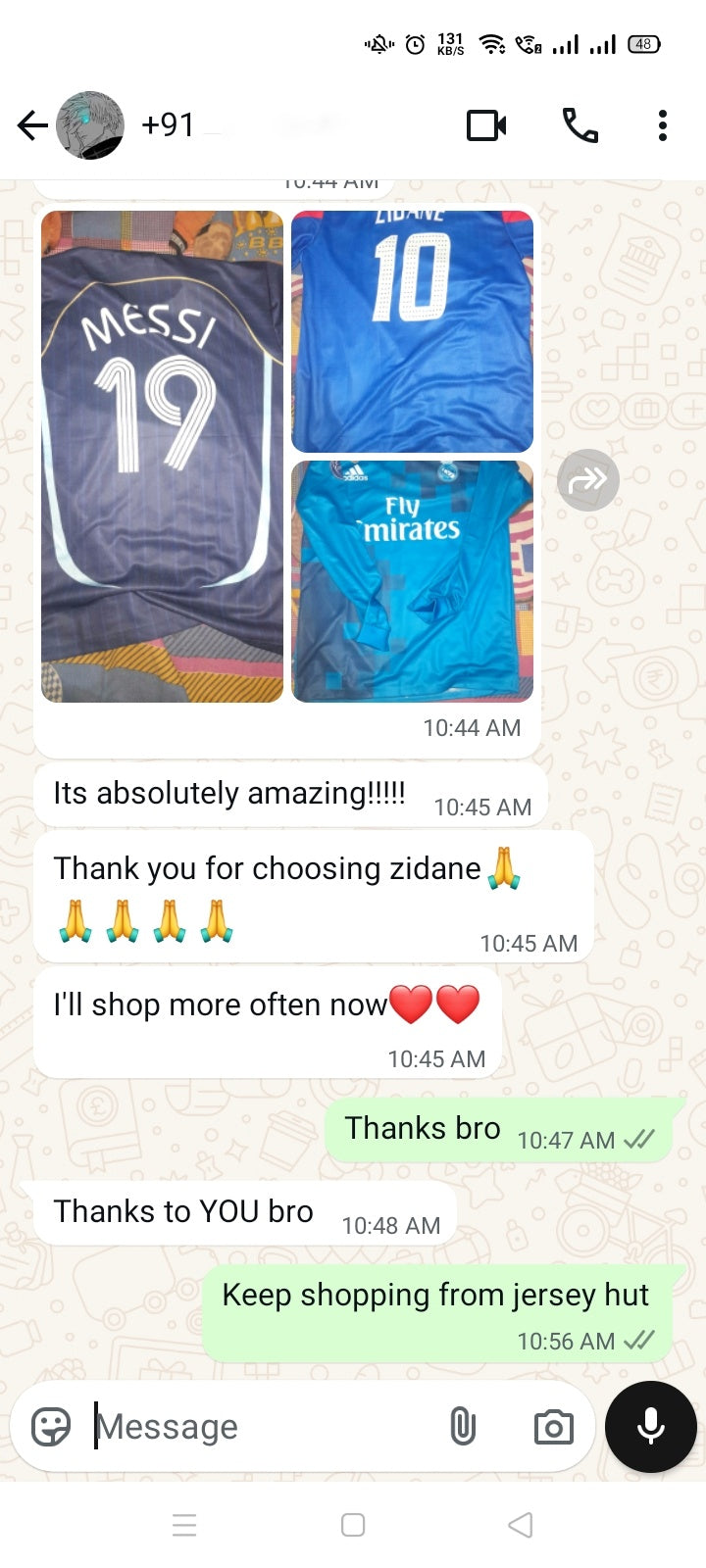Screen dimensions: 706x1568
Task: Open the Fly Emirates jersey photo
Action: point(412,581)
